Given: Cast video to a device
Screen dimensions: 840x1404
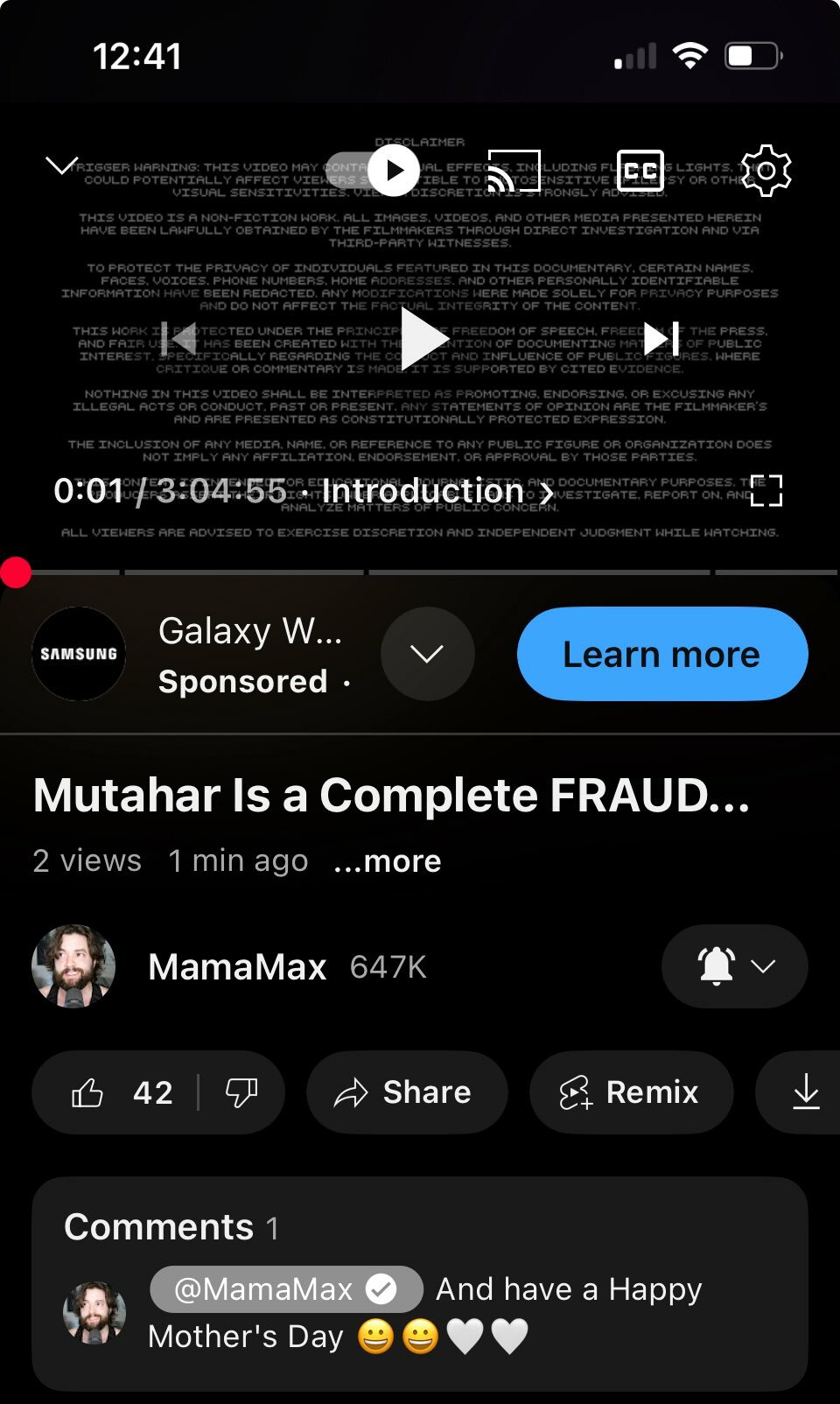Looking at the screenshot, I should (x=514, y=170).
